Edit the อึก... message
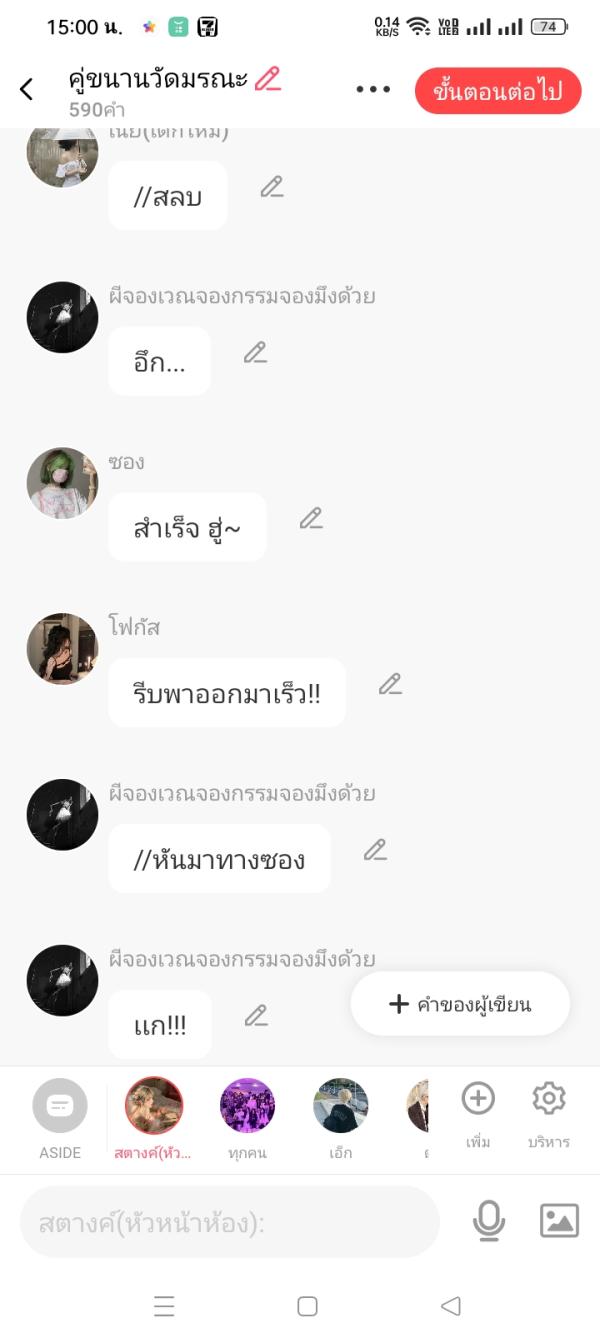600x1343 pixels. (255, 353)
